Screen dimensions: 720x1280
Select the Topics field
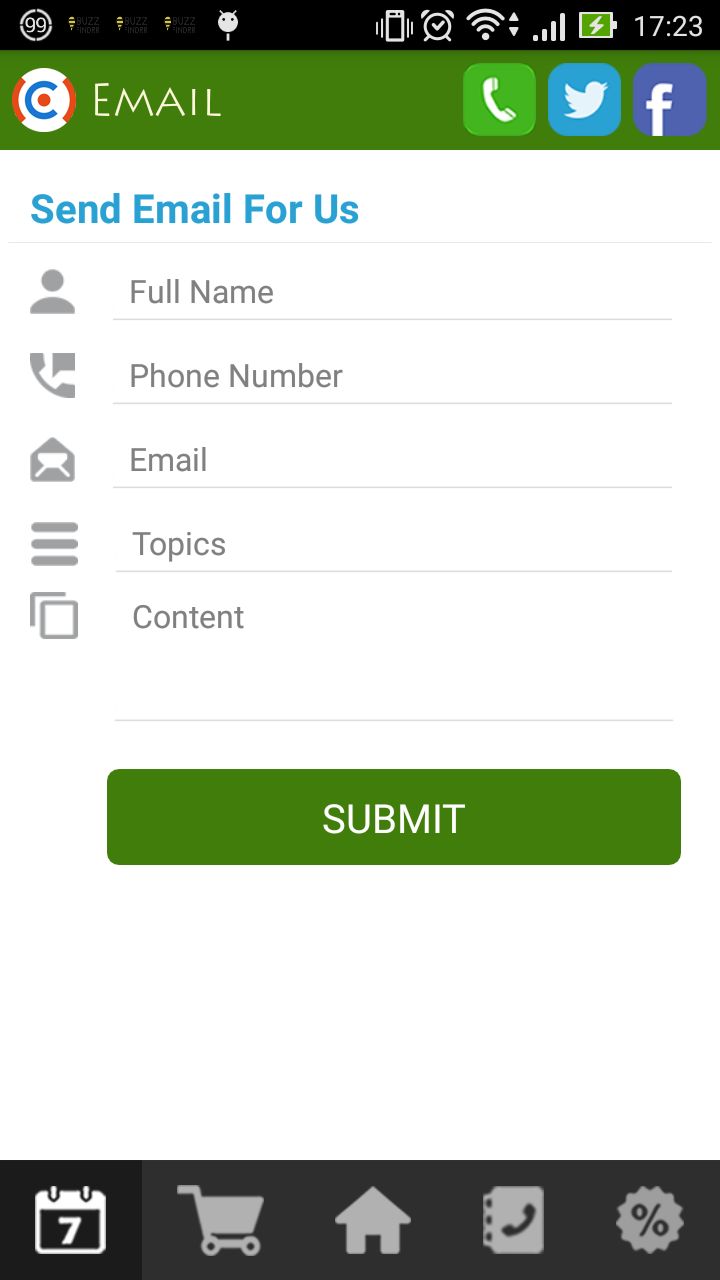click(392, 545)
